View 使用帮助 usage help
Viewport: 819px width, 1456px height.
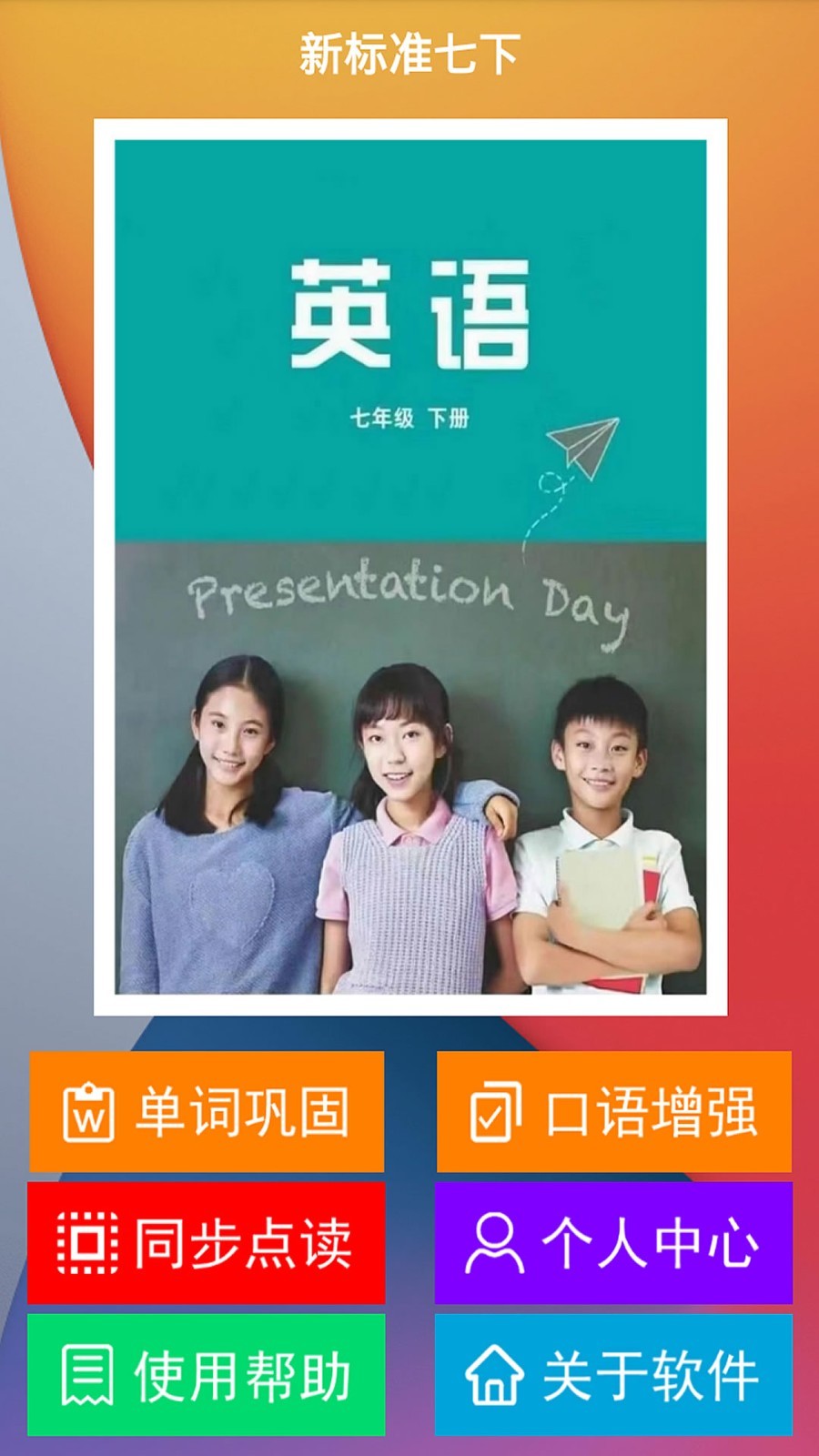(x=207, y=1374)
